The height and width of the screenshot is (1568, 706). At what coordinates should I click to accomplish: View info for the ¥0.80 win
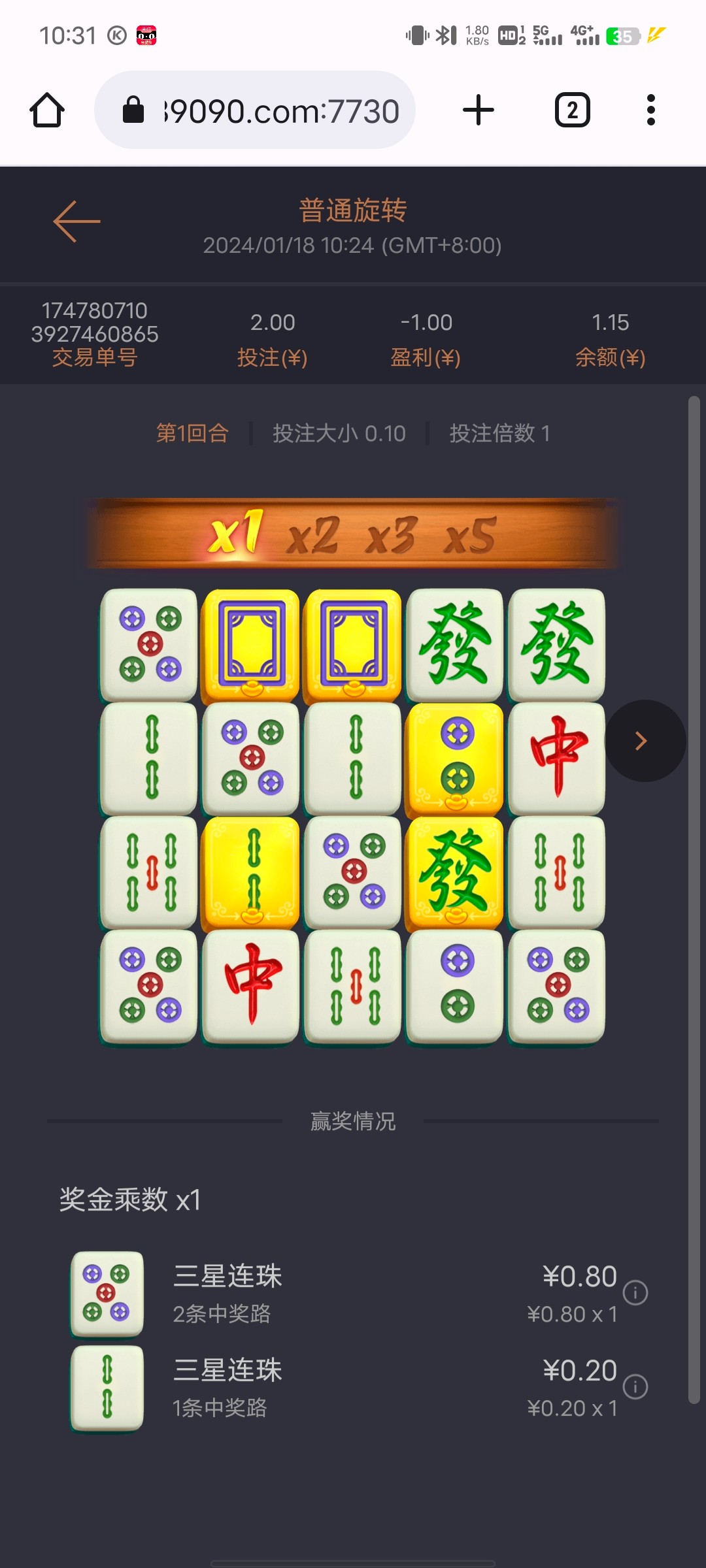[x=635, y=1292]
